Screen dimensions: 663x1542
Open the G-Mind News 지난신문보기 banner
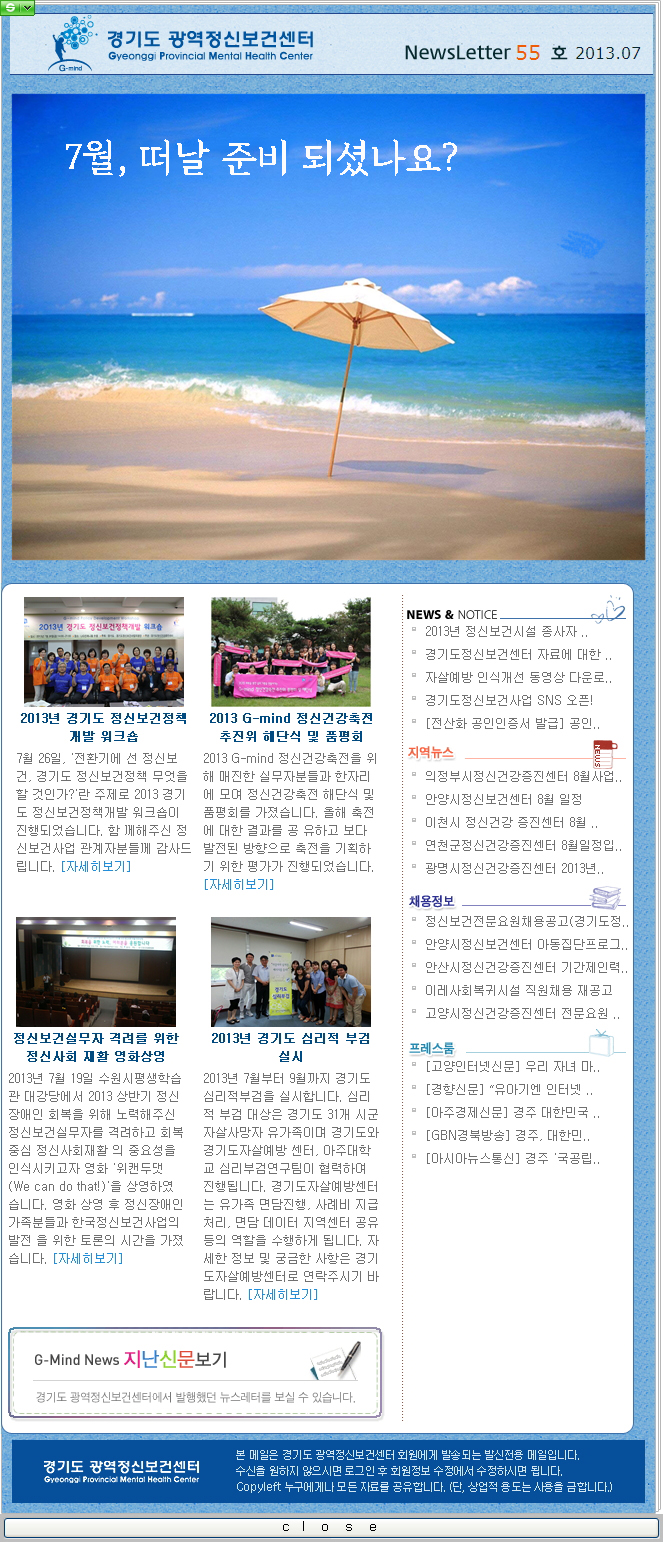click(x=195, y=1373)
